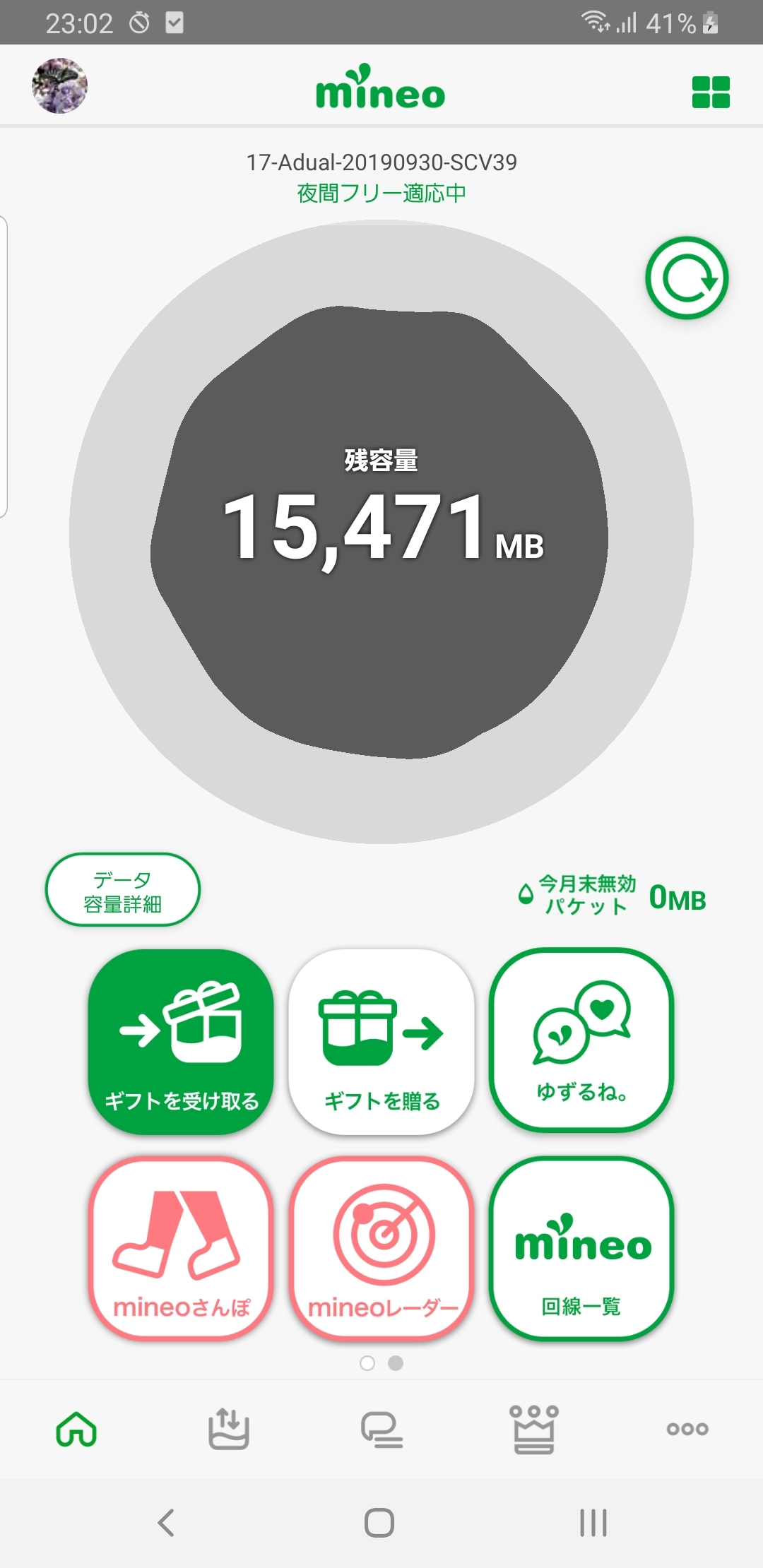Open the packet tank tab
Viewport: 763px width, 1568px height.
tap(228, 1429)
